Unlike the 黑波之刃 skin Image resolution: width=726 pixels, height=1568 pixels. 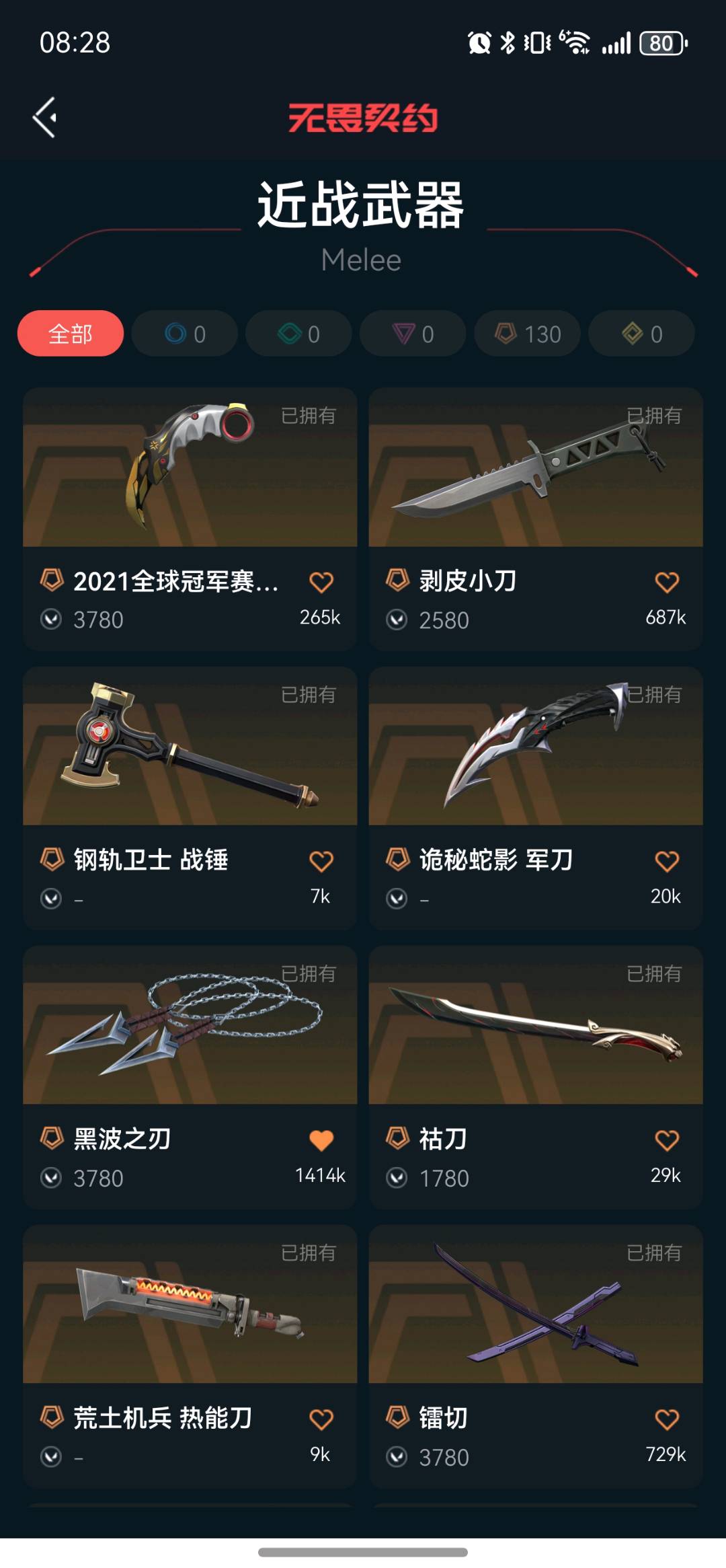(321, 1141)
